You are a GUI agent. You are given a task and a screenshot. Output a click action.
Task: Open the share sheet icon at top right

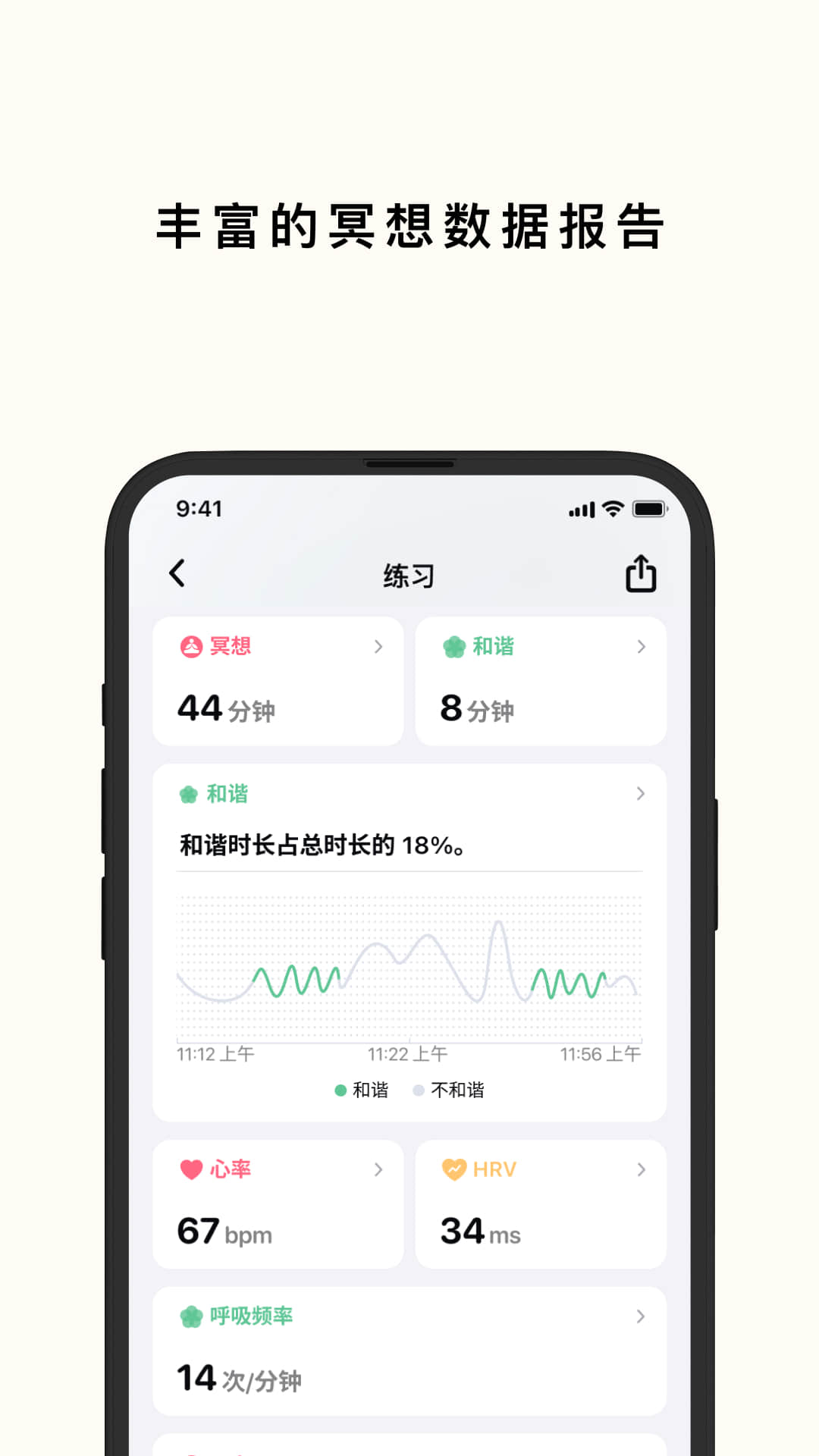point(641,574)
